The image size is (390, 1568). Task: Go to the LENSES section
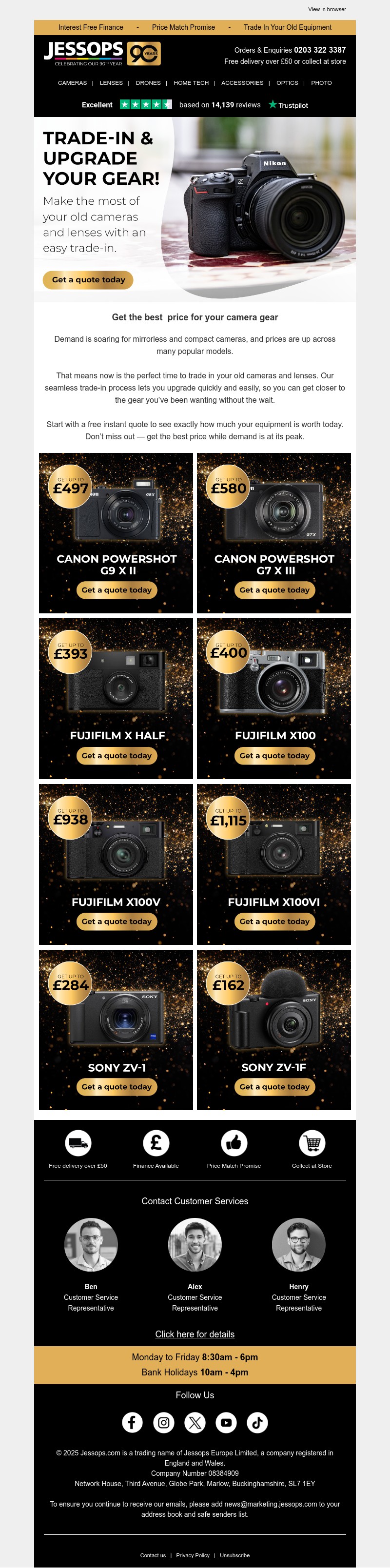tap(111, 83)
